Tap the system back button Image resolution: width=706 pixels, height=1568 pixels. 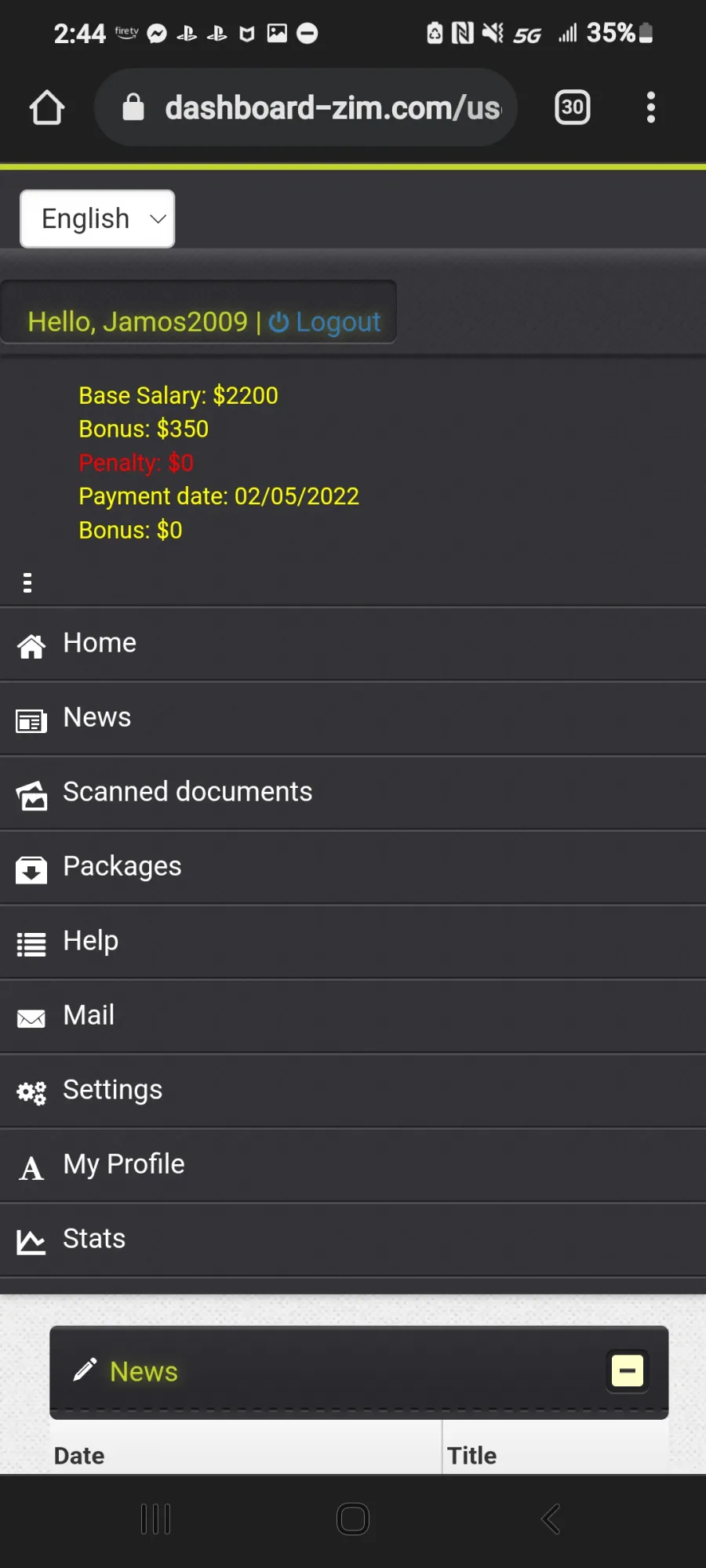[551, 1519]
